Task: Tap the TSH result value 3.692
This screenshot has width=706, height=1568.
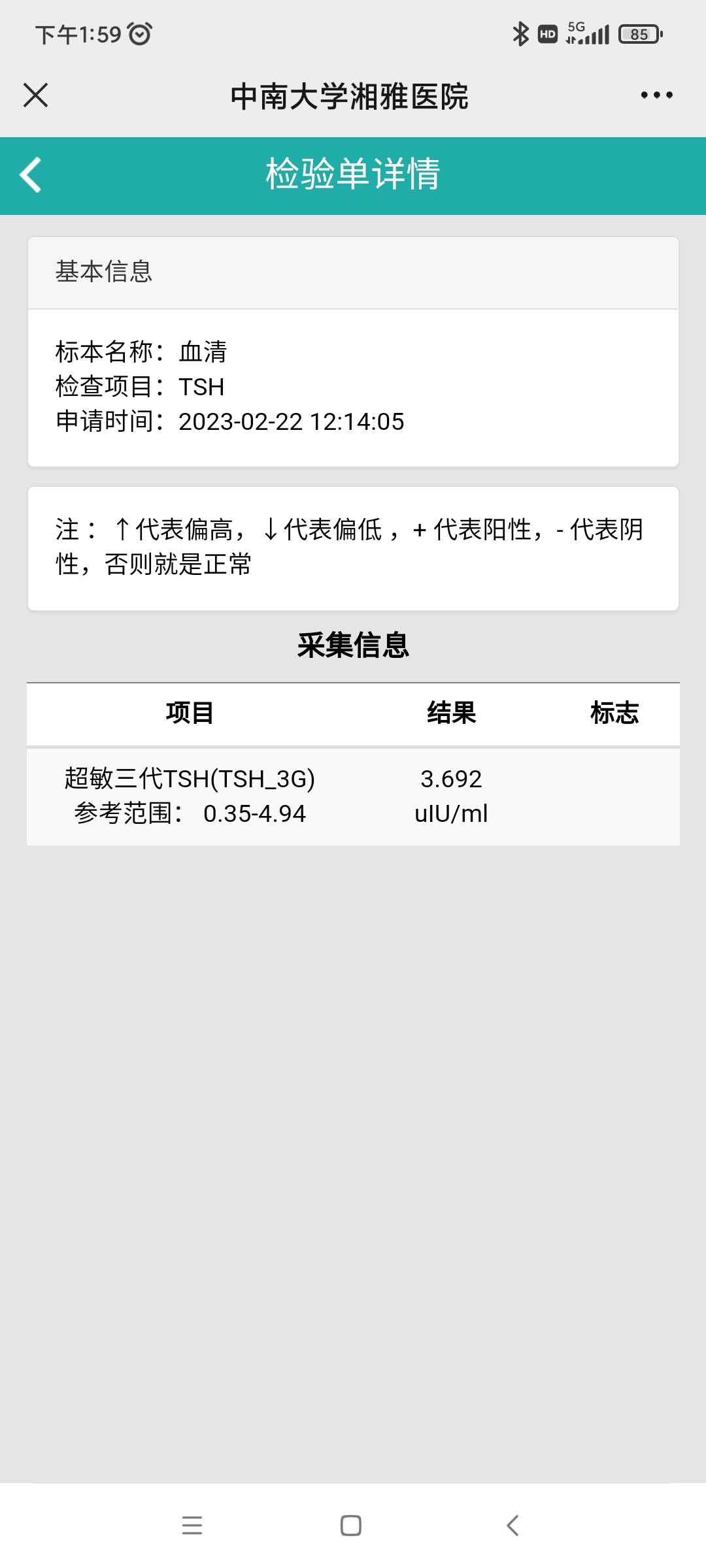Action: (x=450, y=778)
